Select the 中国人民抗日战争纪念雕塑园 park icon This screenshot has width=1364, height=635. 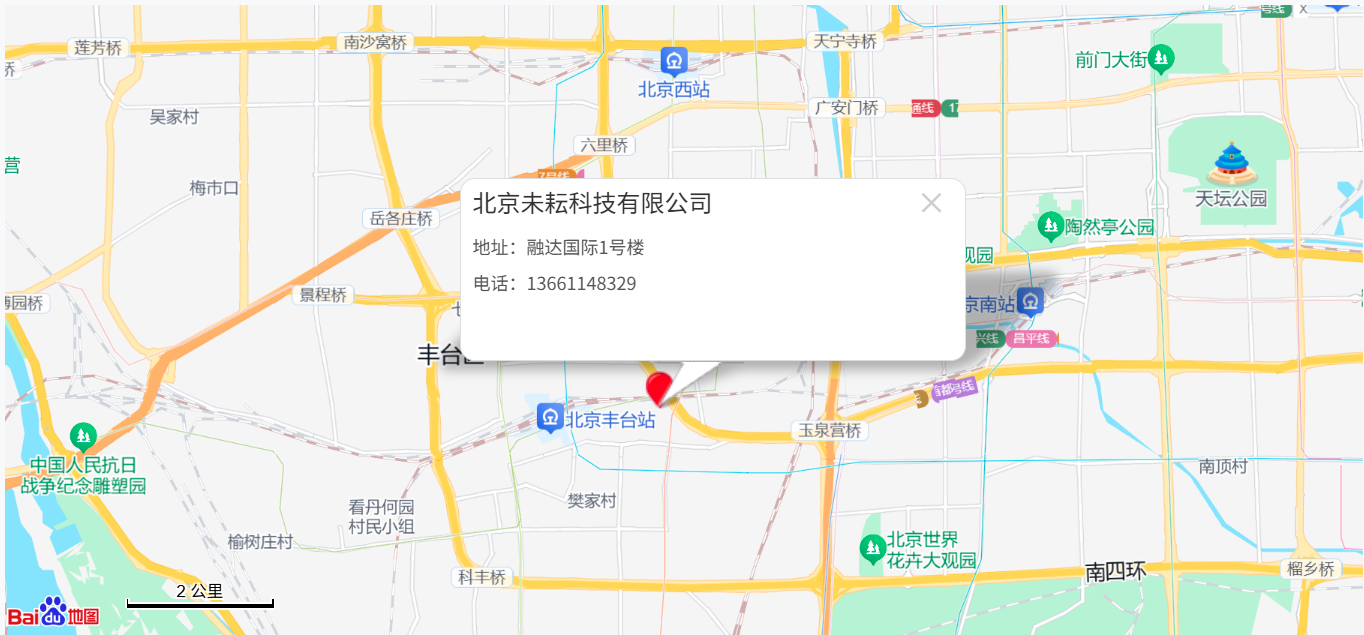[83, 437]
